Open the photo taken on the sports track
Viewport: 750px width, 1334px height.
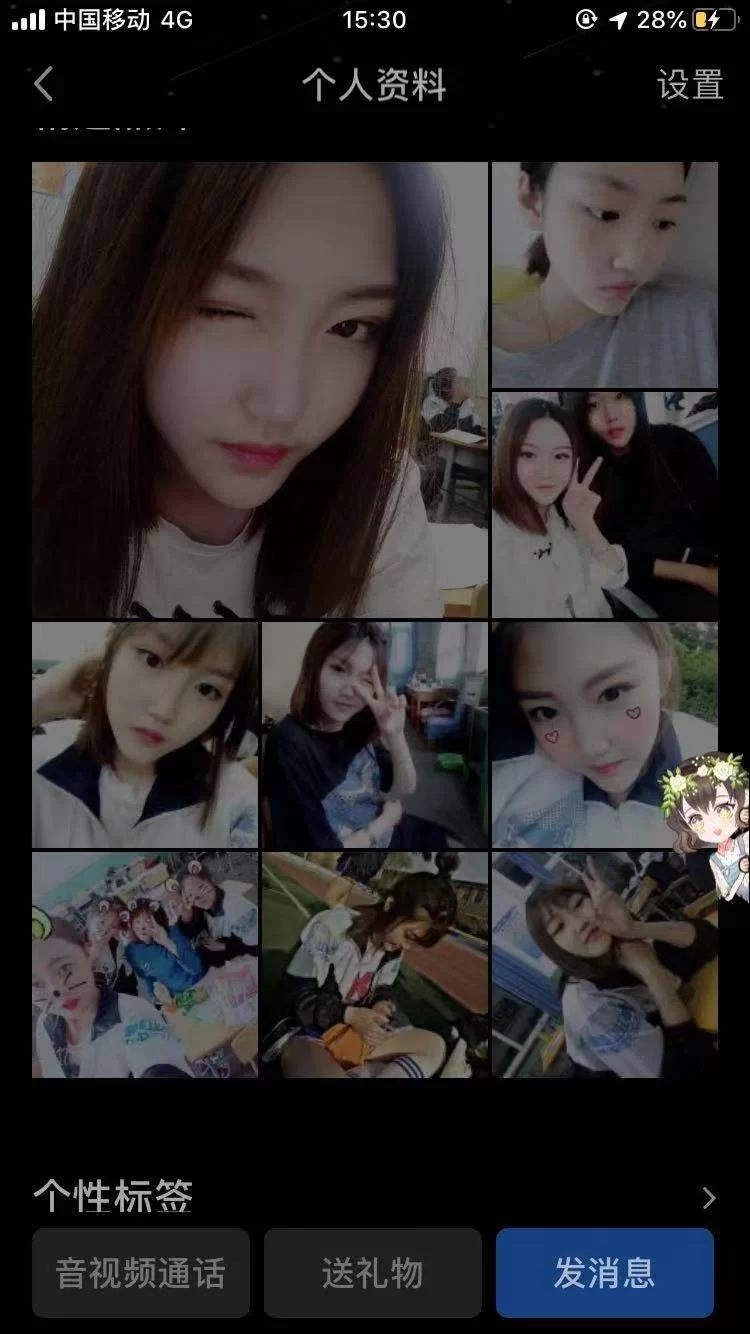coord(375,965)
